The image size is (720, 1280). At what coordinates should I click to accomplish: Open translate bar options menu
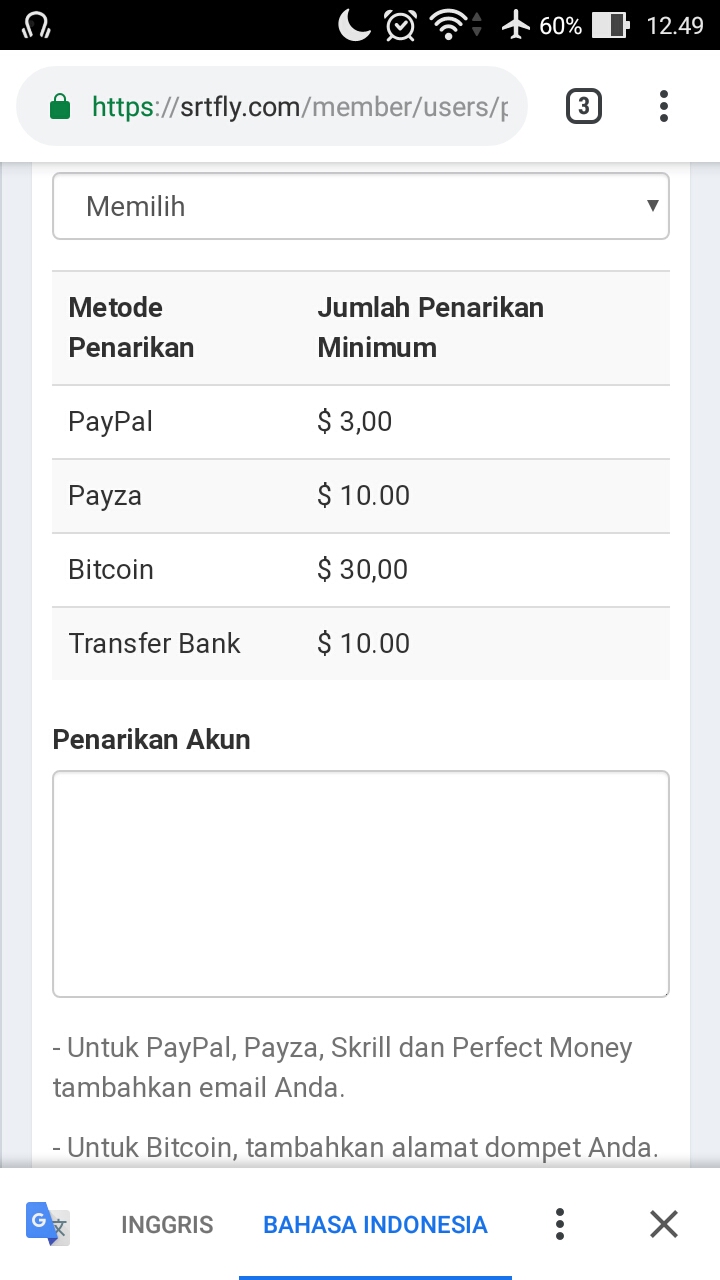tap(560, 1225)
